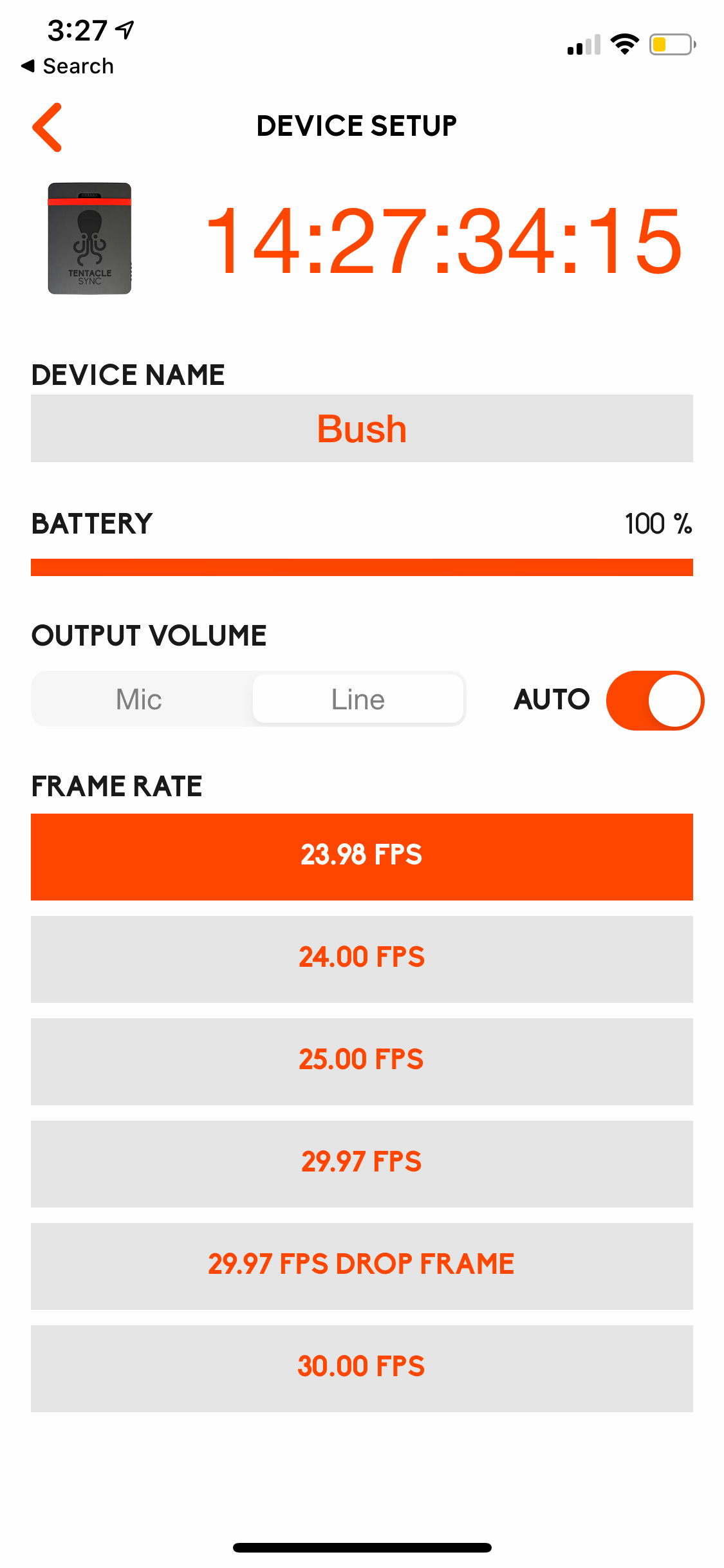Select Line output volume
Screen dimensions: 724x1568
pyautogui.click(x=358, y=699)
